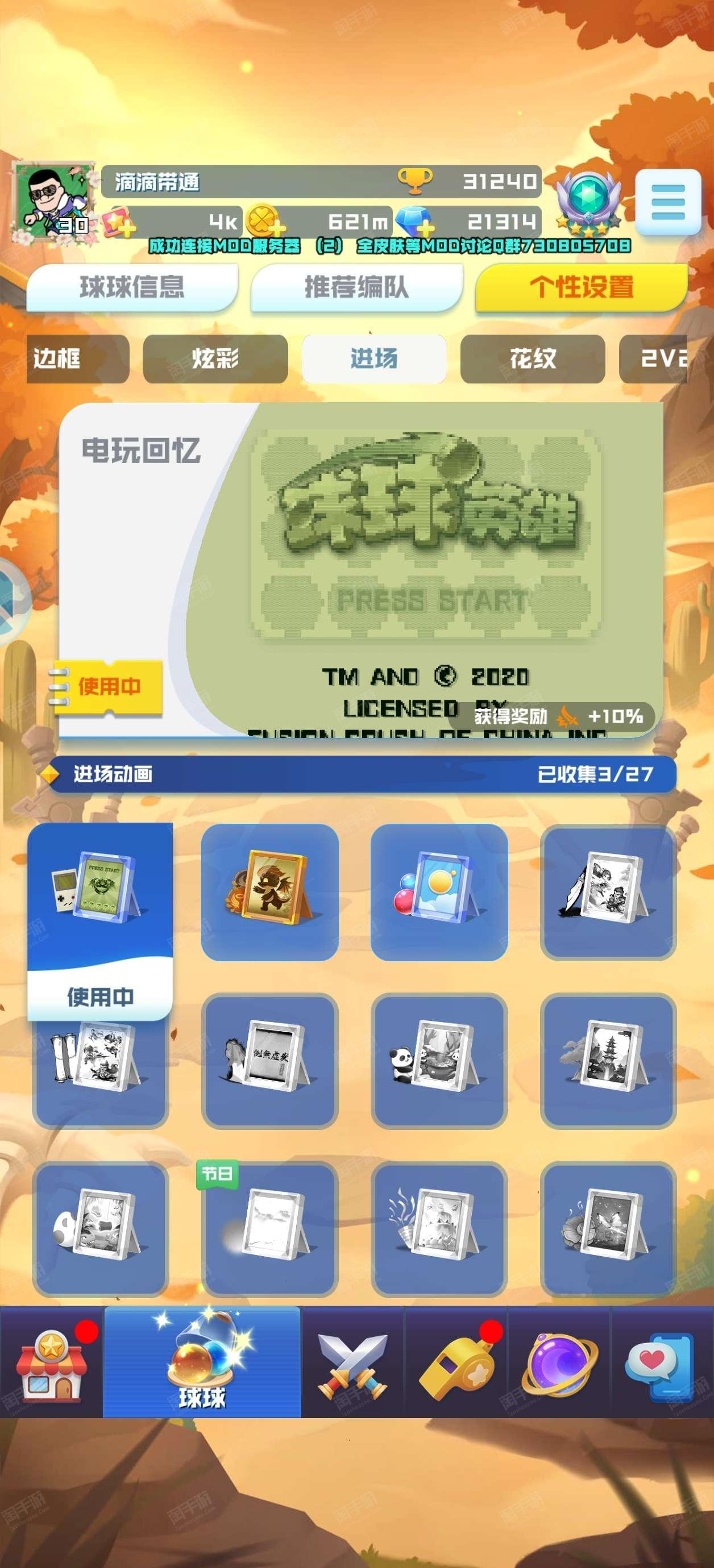Select the golden dragon entrance animation
714x1568 pixels.
[270, 893]
